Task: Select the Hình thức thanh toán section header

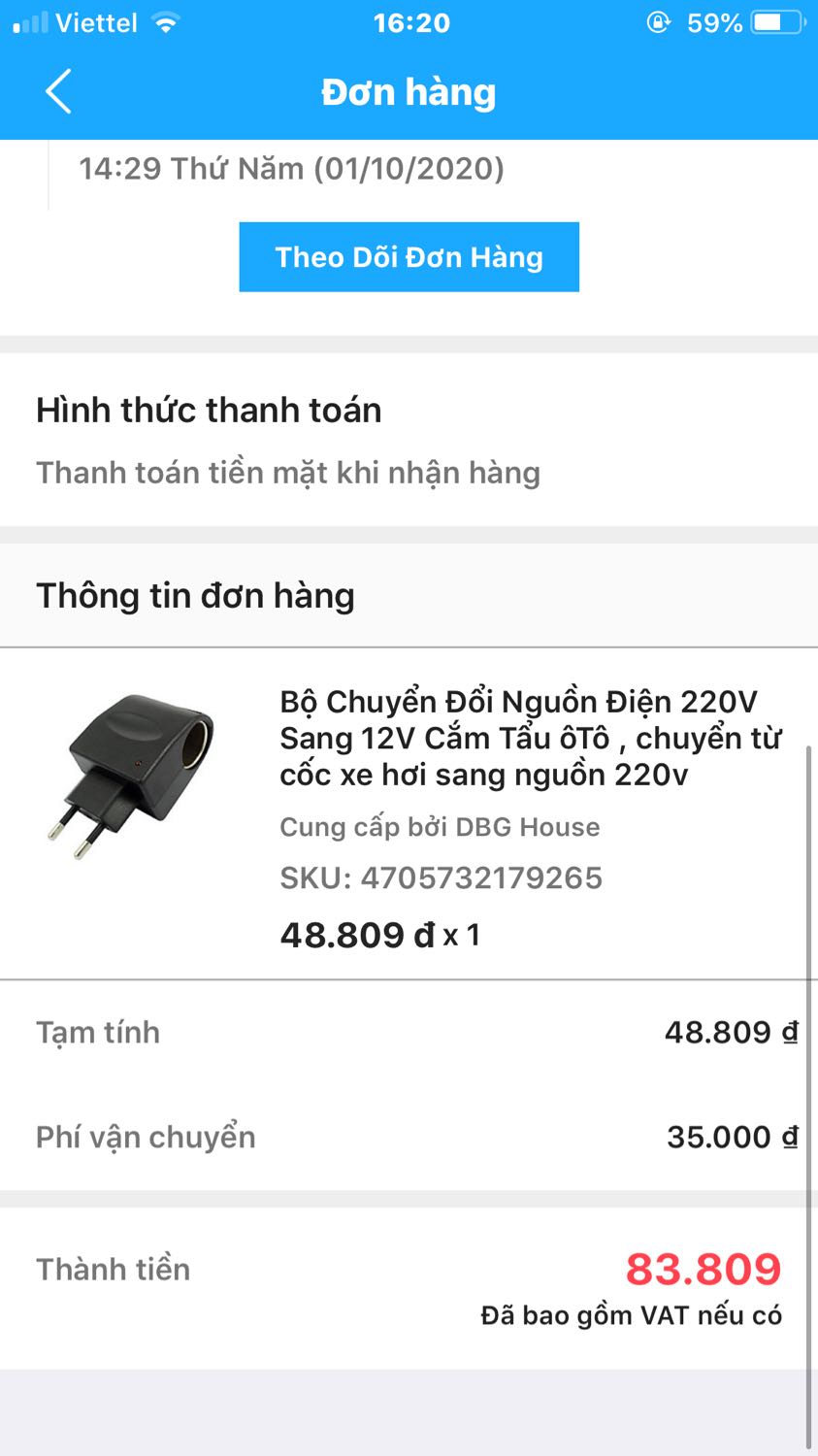Action: [207, 410]
